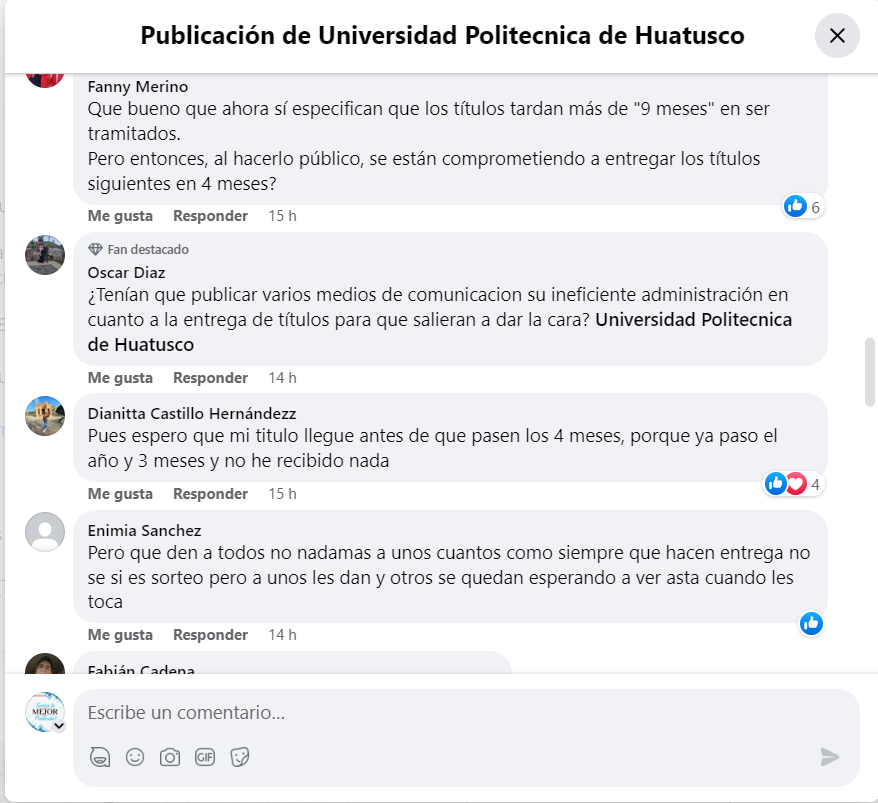View reactions on Fanny Merino's comment
The height and width of the screenshot is (803, 878).
802,207
